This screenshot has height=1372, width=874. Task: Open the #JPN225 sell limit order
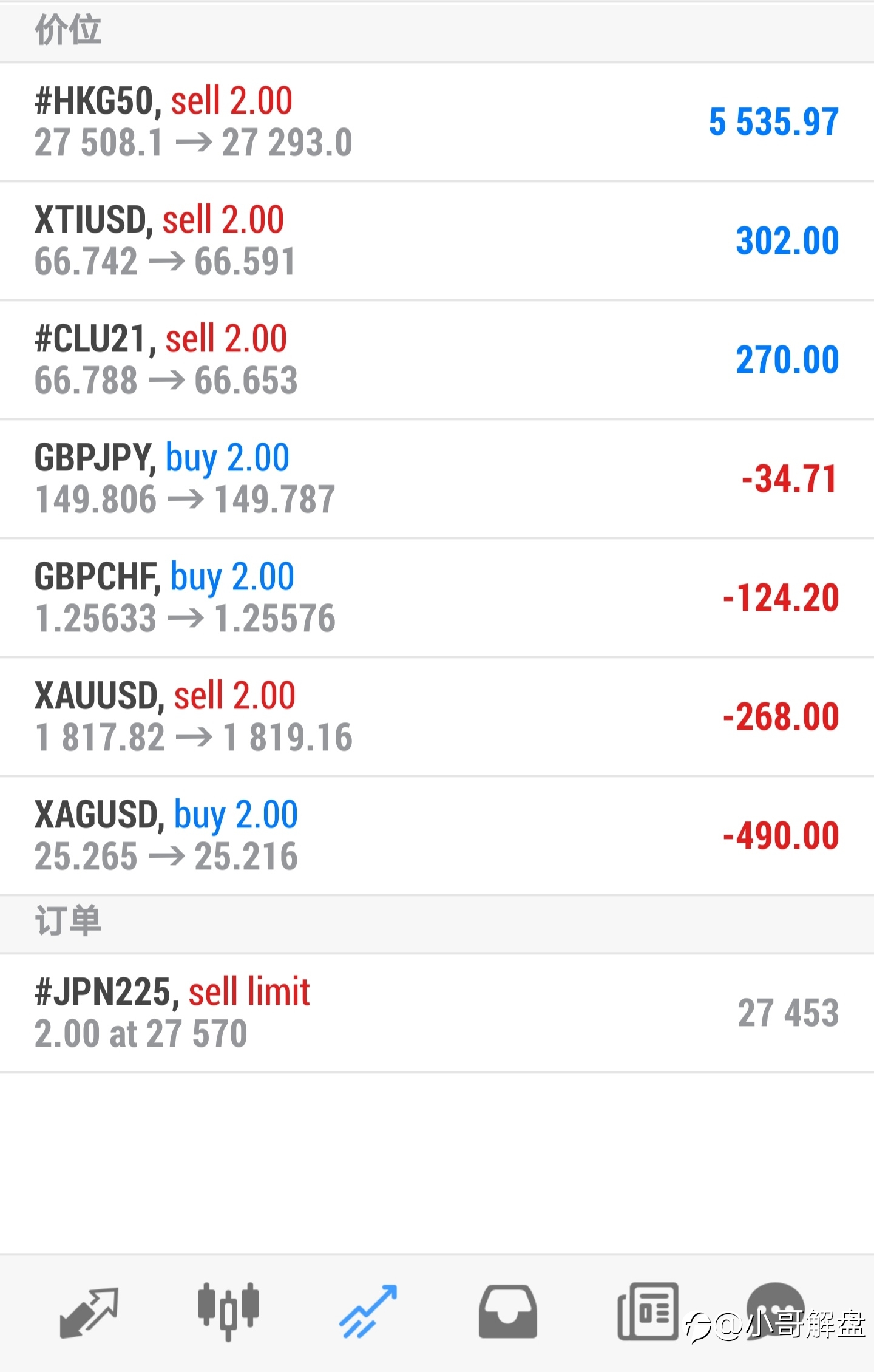tap(437, 1013)
